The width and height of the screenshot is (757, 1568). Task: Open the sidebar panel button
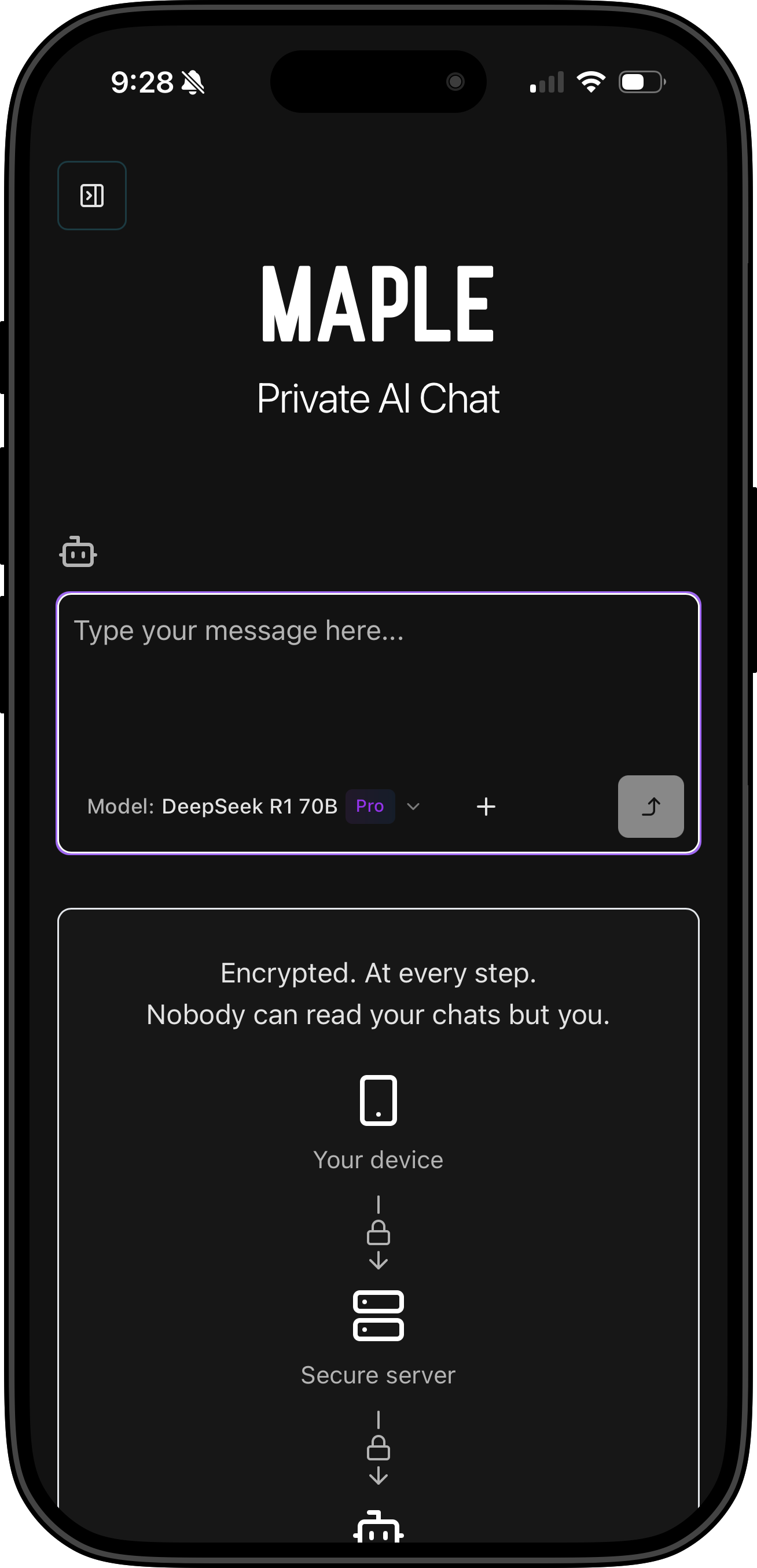click(x=92, y=196)
